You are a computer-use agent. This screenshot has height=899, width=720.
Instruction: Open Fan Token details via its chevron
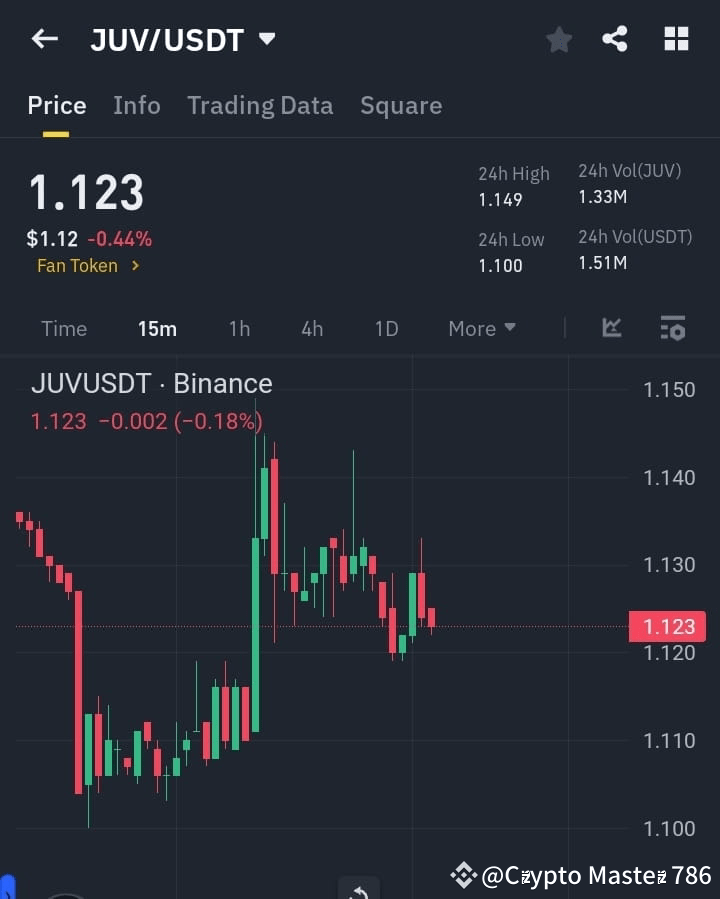click(x=136, y=266)
